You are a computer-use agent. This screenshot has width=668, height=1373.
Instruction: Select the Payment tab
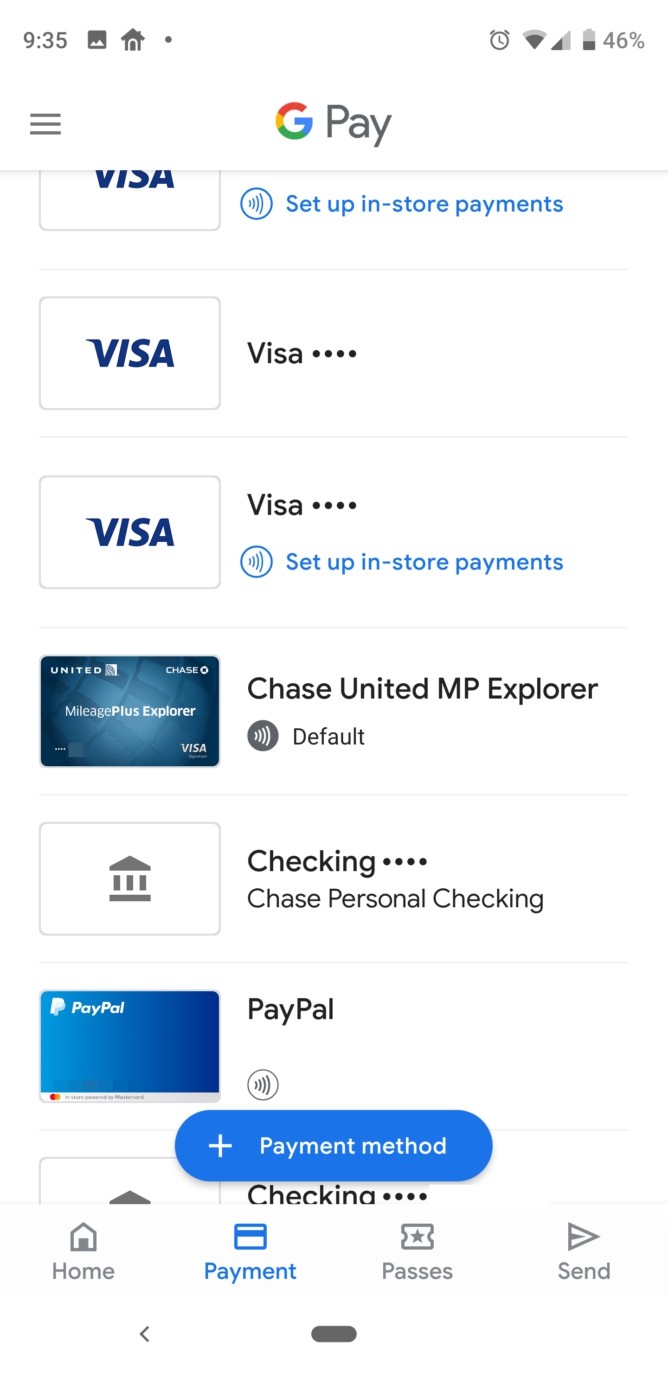(x=250, y=1251)
